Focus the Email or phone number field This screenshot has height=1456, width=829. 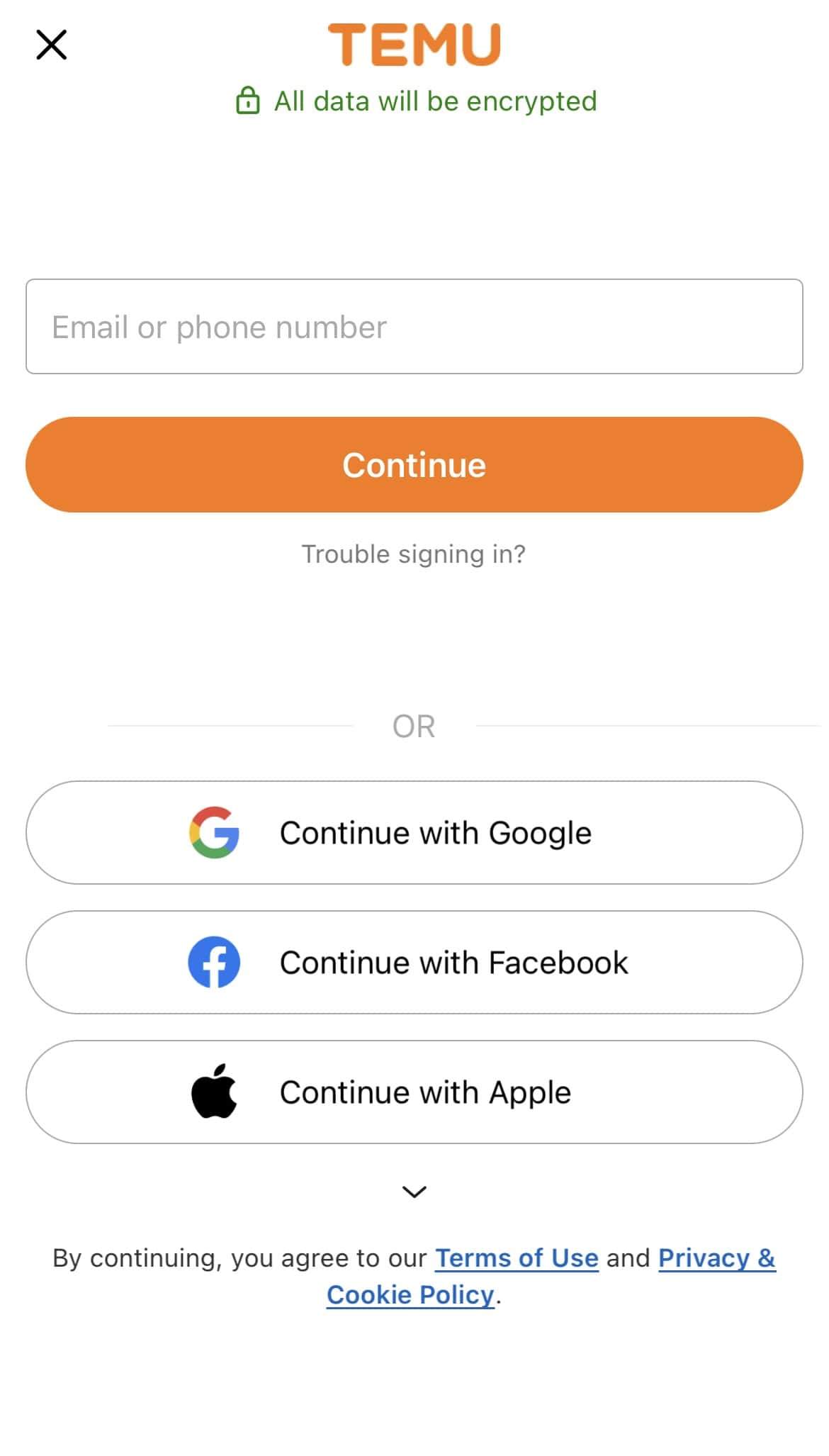pos(414,327)
